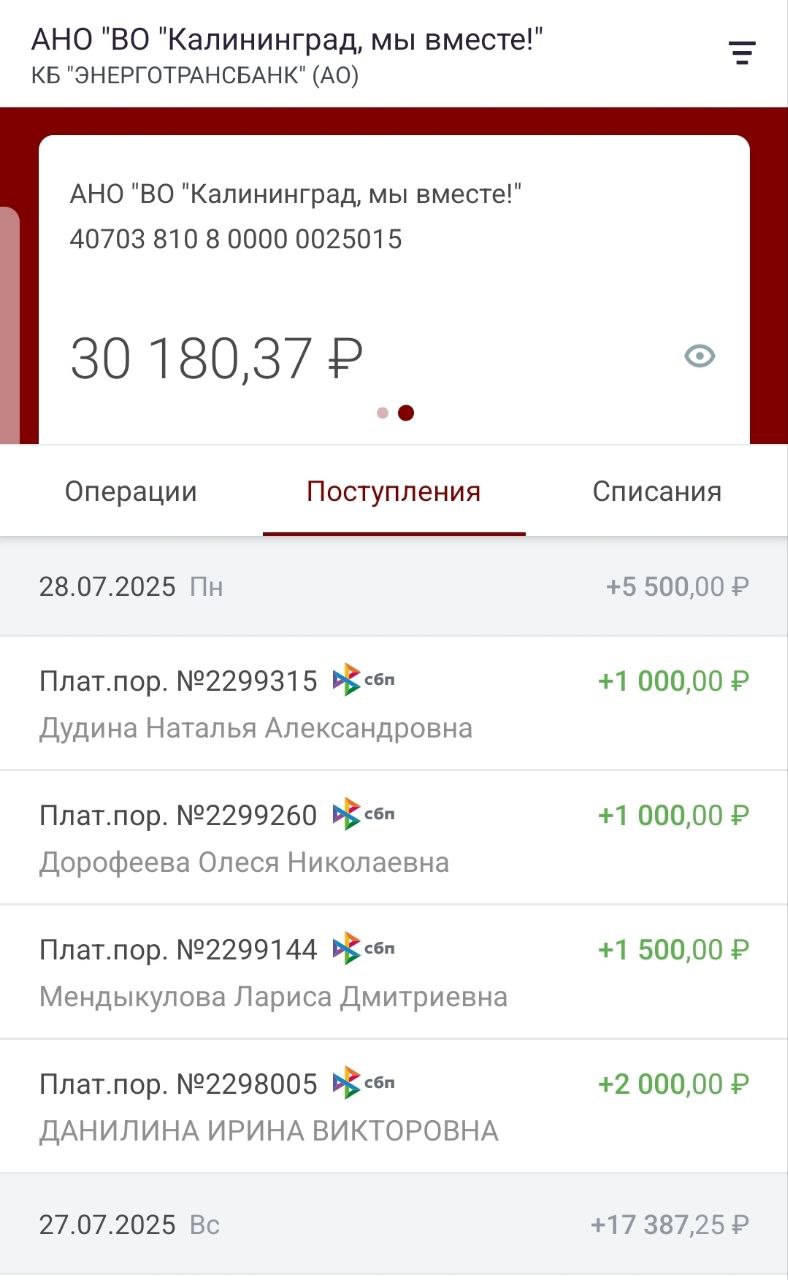Screen dimensions: 788x1280
Task: Open payment №2299315 from Дудина Наталья
Action: click(394, 704)
